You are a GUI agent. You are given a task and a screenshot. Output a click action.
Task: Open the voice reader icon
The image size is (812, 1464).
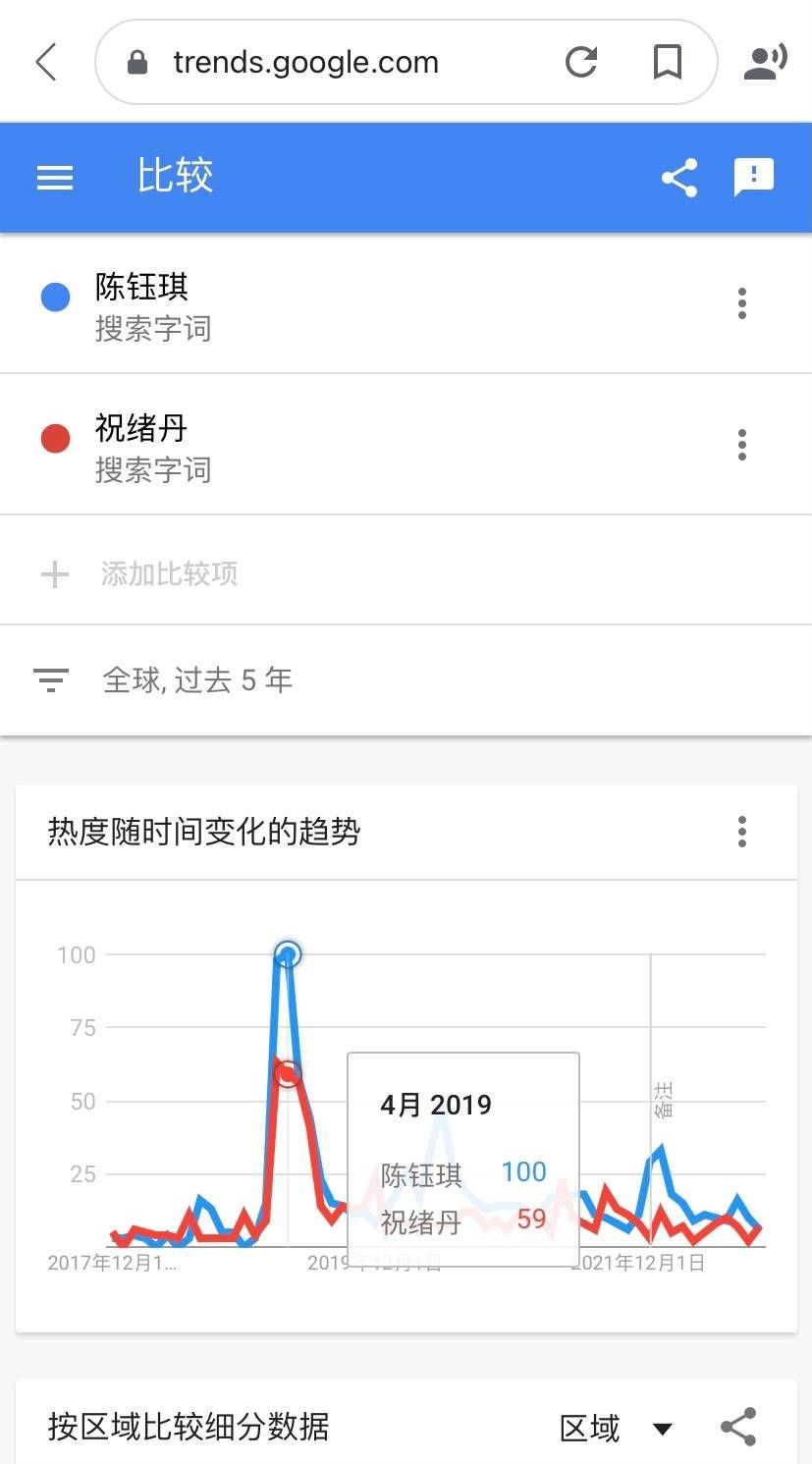765,63
